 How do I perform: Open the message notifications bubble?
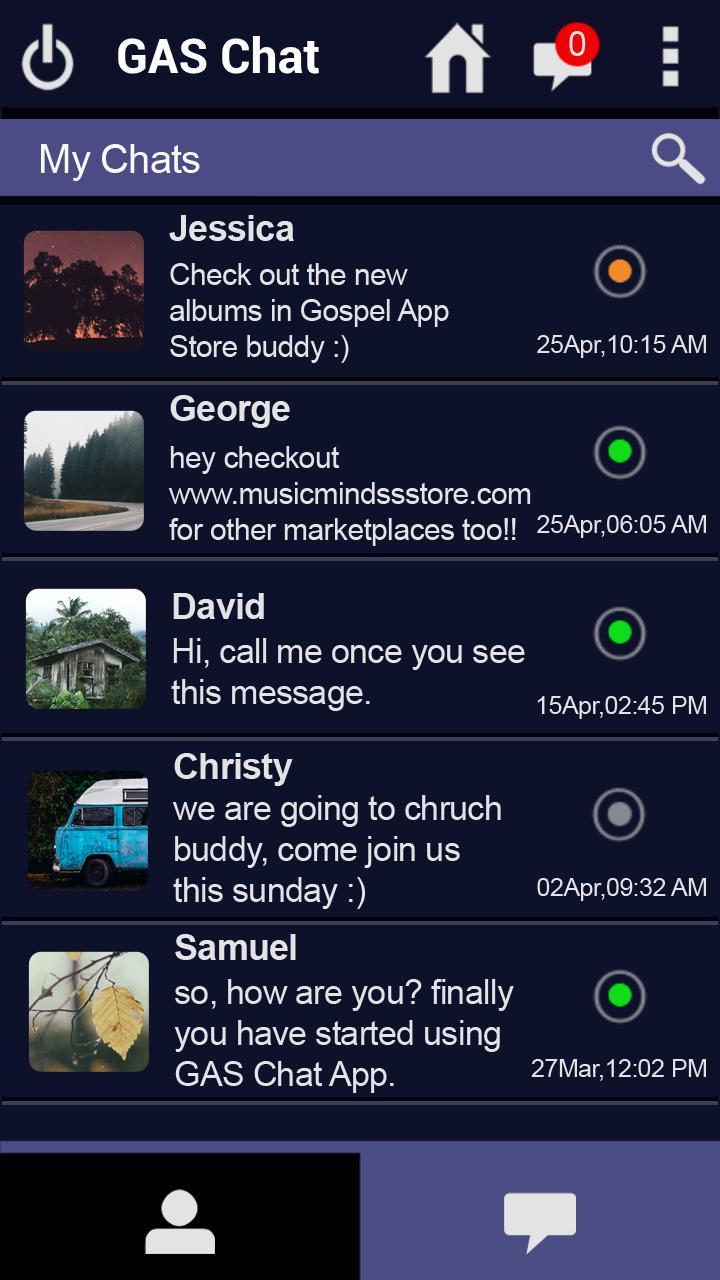click(563, 58)
